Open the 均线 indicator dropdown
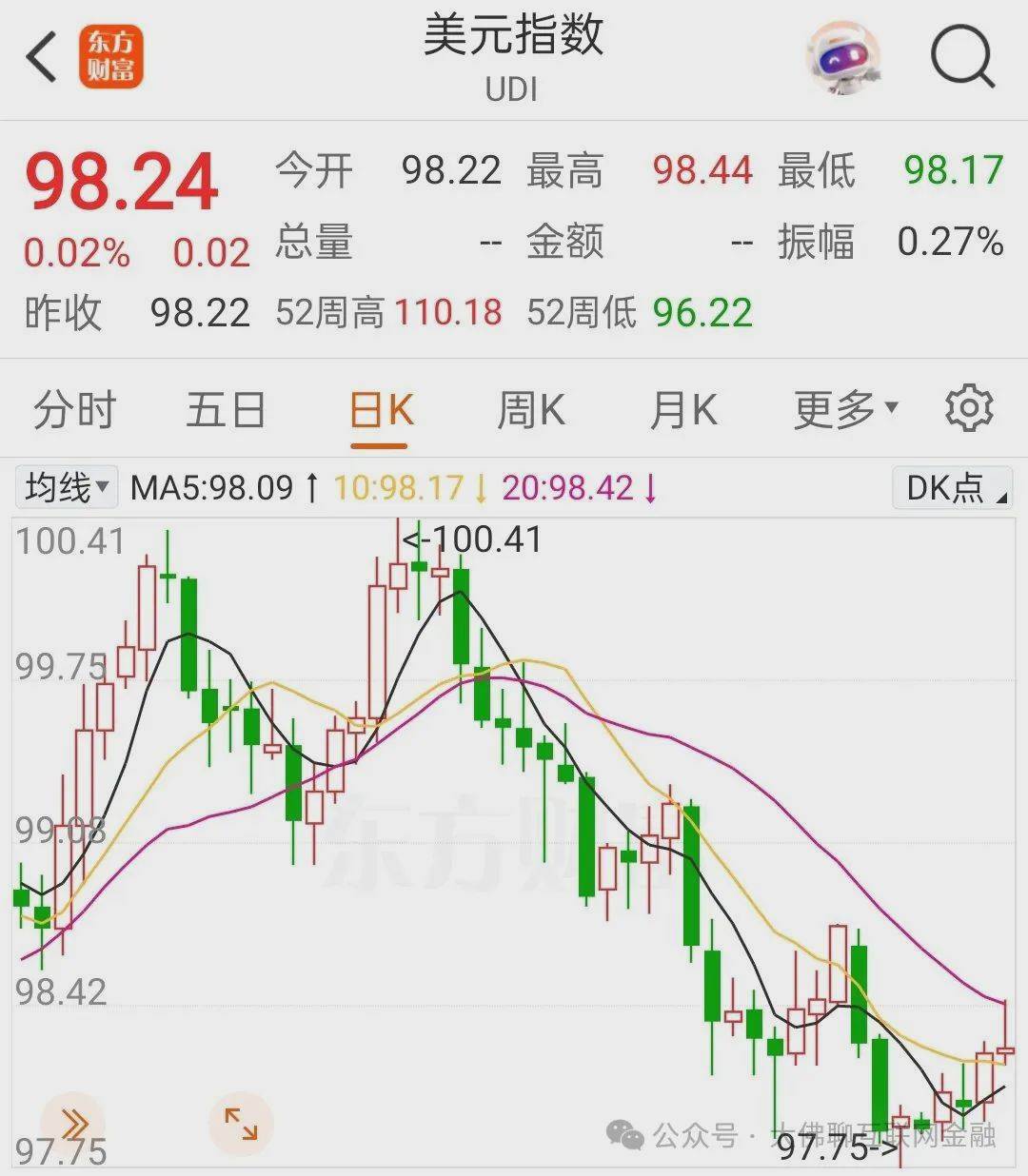1028x1176 pixels. tap(65, 487)
